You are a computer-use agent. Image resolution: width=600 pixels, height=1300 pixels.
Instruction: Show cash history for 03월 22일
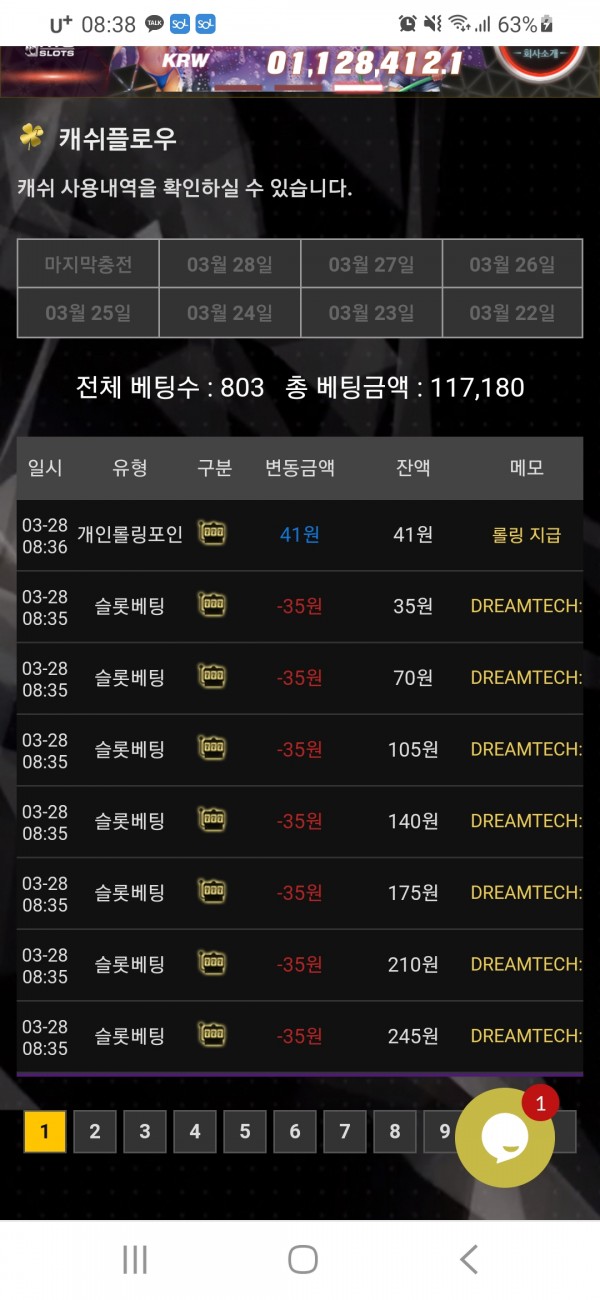point(513,313)
